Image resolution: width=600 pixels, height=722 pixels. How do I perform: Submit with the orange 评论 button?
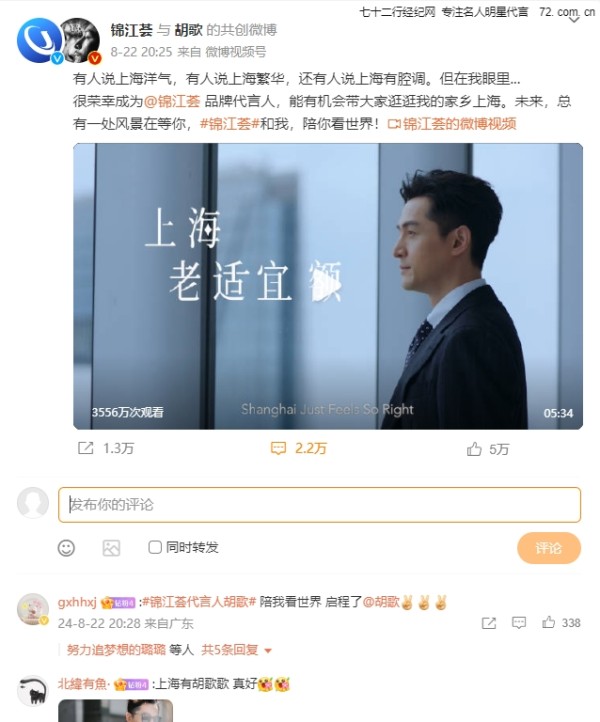point(548,548)
